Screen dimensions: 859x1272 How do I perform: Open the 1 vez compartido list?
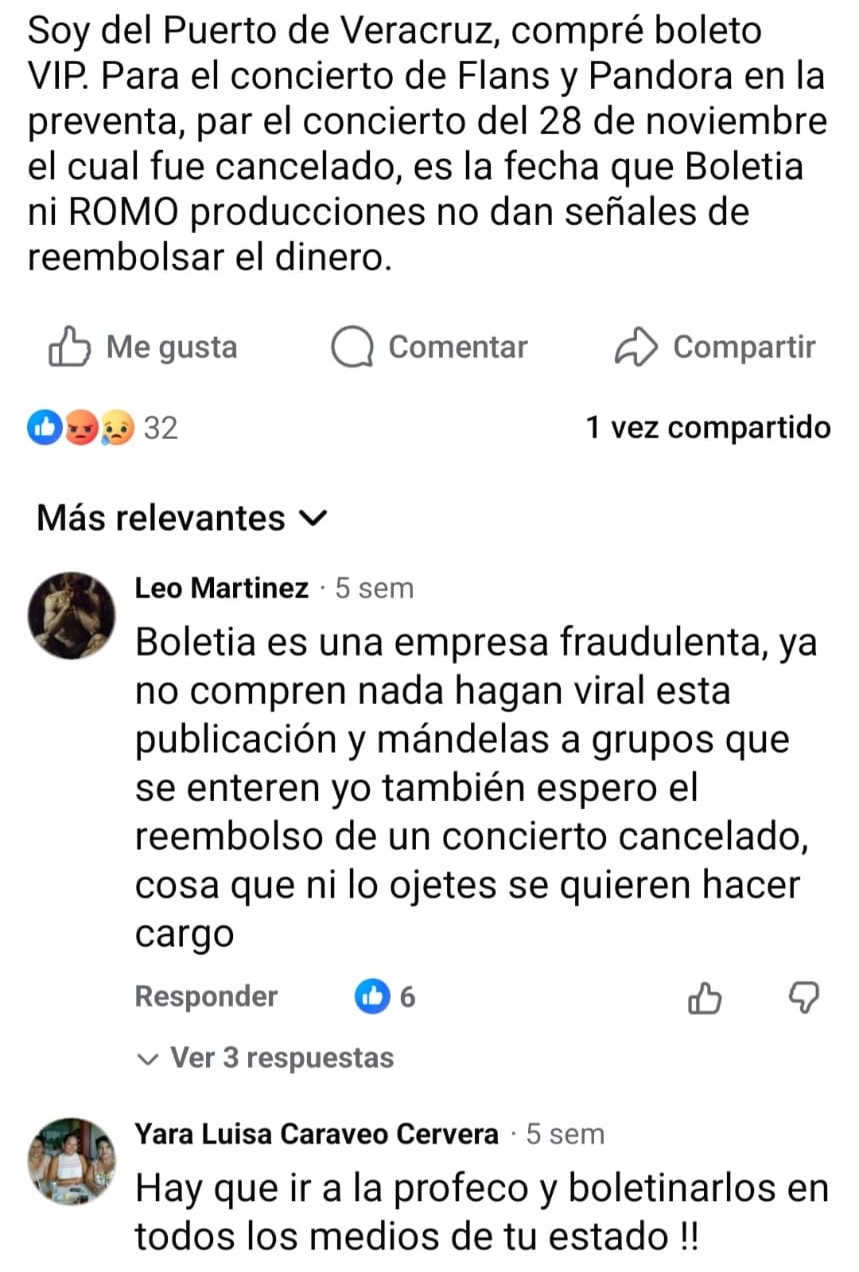tap(707, 429)
